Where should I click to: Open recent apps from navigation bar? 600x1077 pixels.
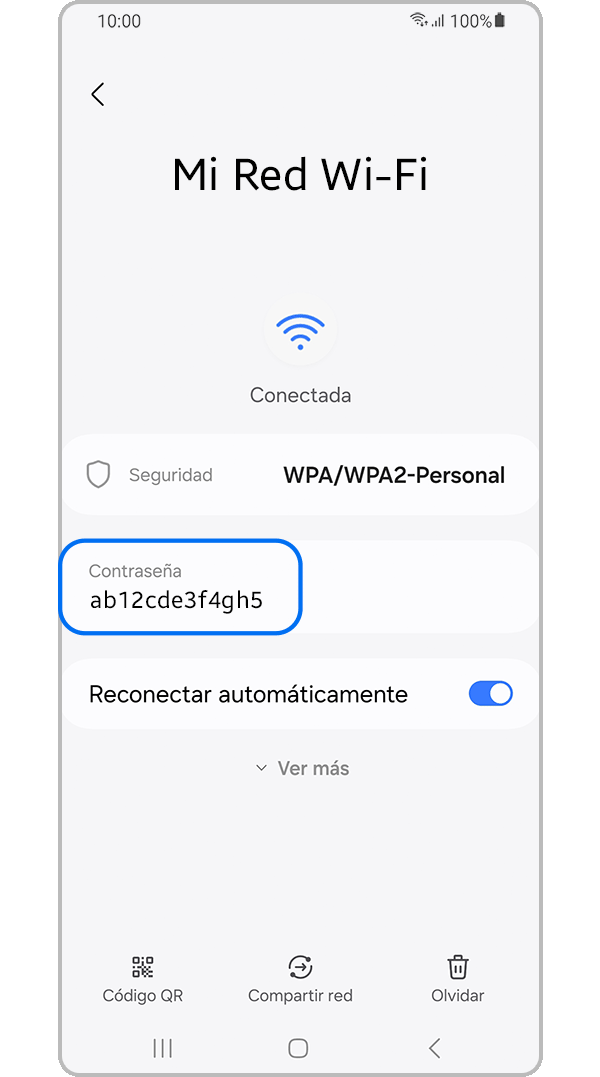click(162, 1048)
